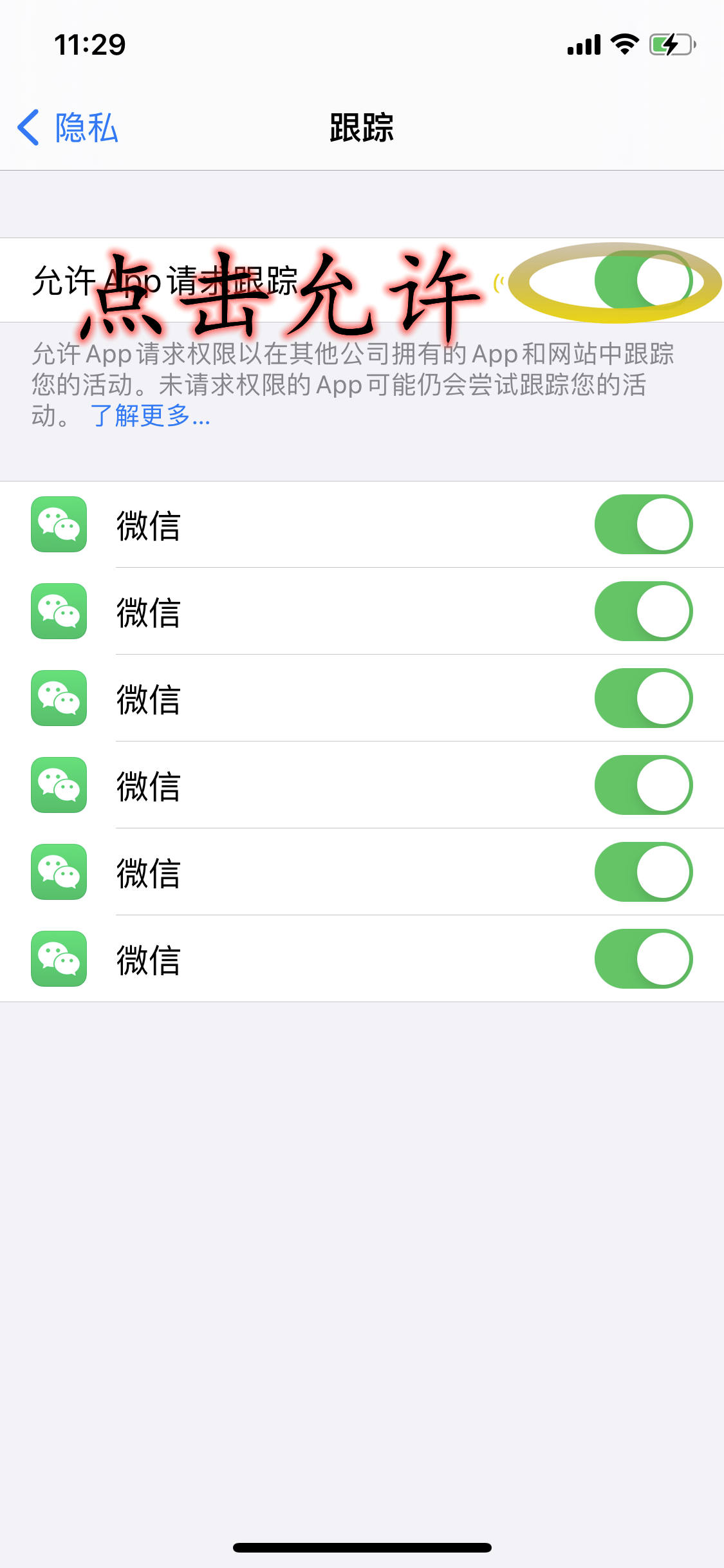Viewport: 724px width, 1568px height.
Task: Go back to the 隐私 settings page
Action: 68,127
